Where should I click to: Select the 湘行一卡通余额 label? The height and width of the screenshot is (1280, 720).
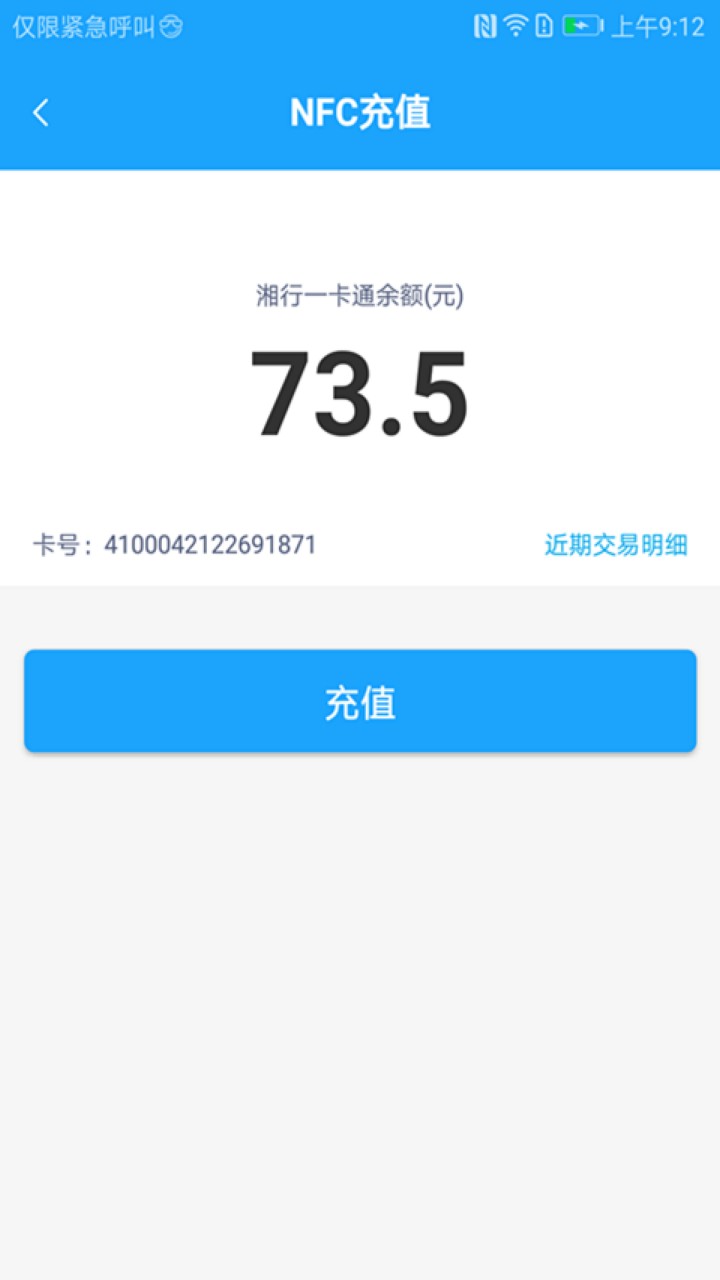click(359, 295)
